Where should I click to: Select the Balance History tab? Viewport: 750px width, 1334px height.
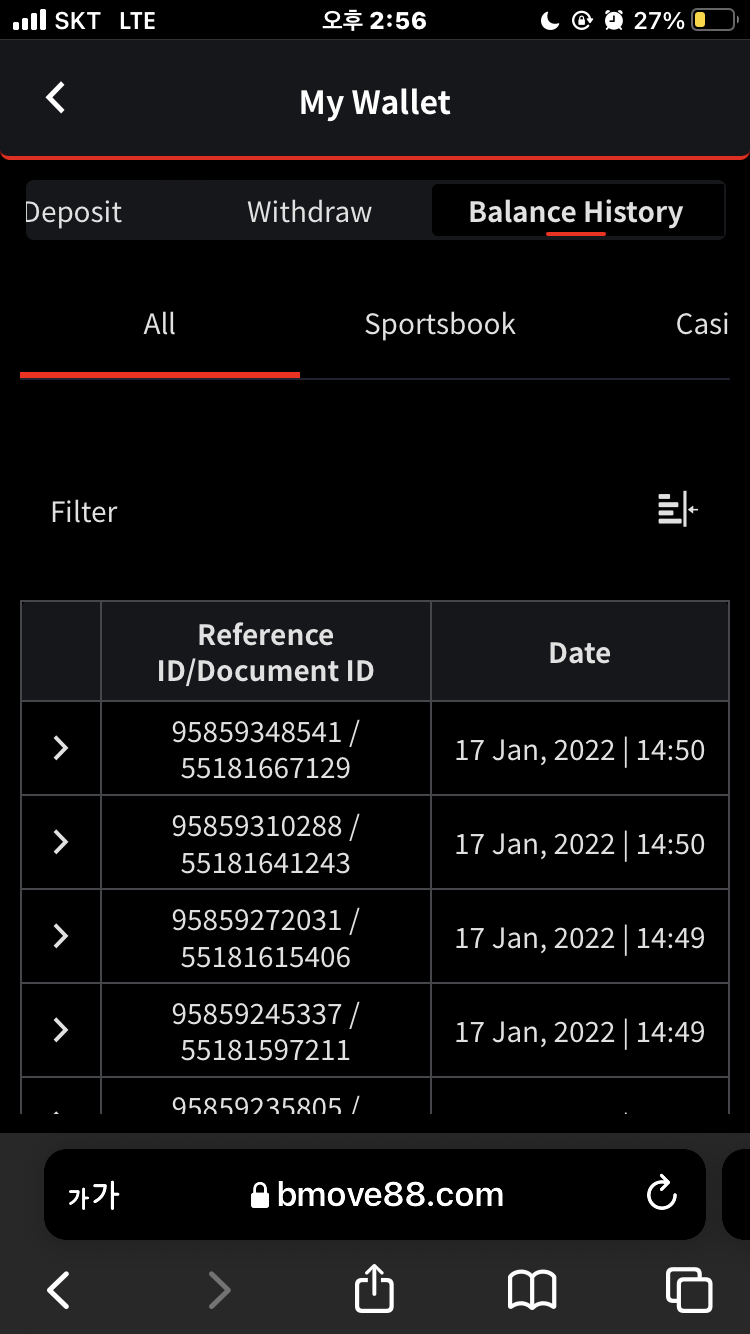[x=576, y=211]
